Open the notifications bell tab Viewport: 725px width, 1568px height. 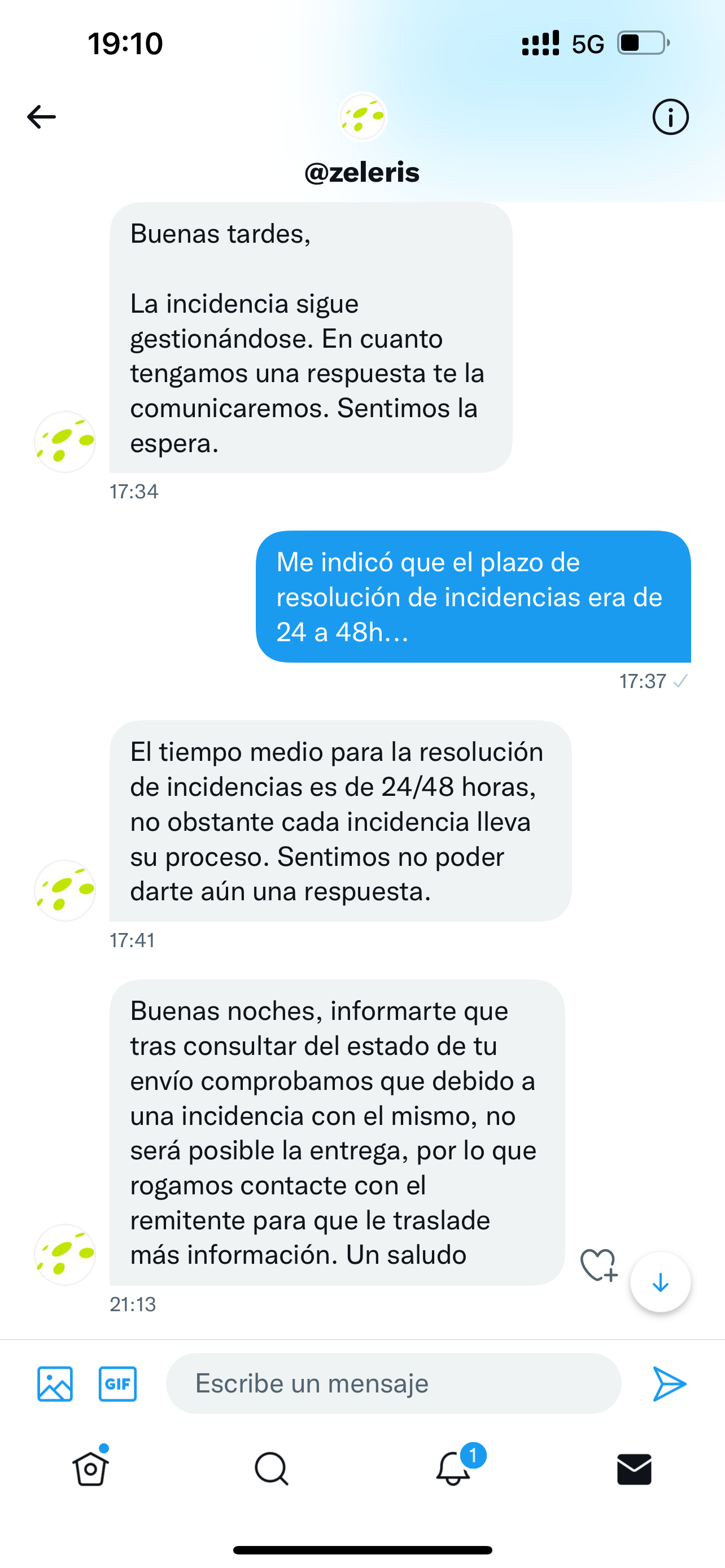pos(453,1469)
